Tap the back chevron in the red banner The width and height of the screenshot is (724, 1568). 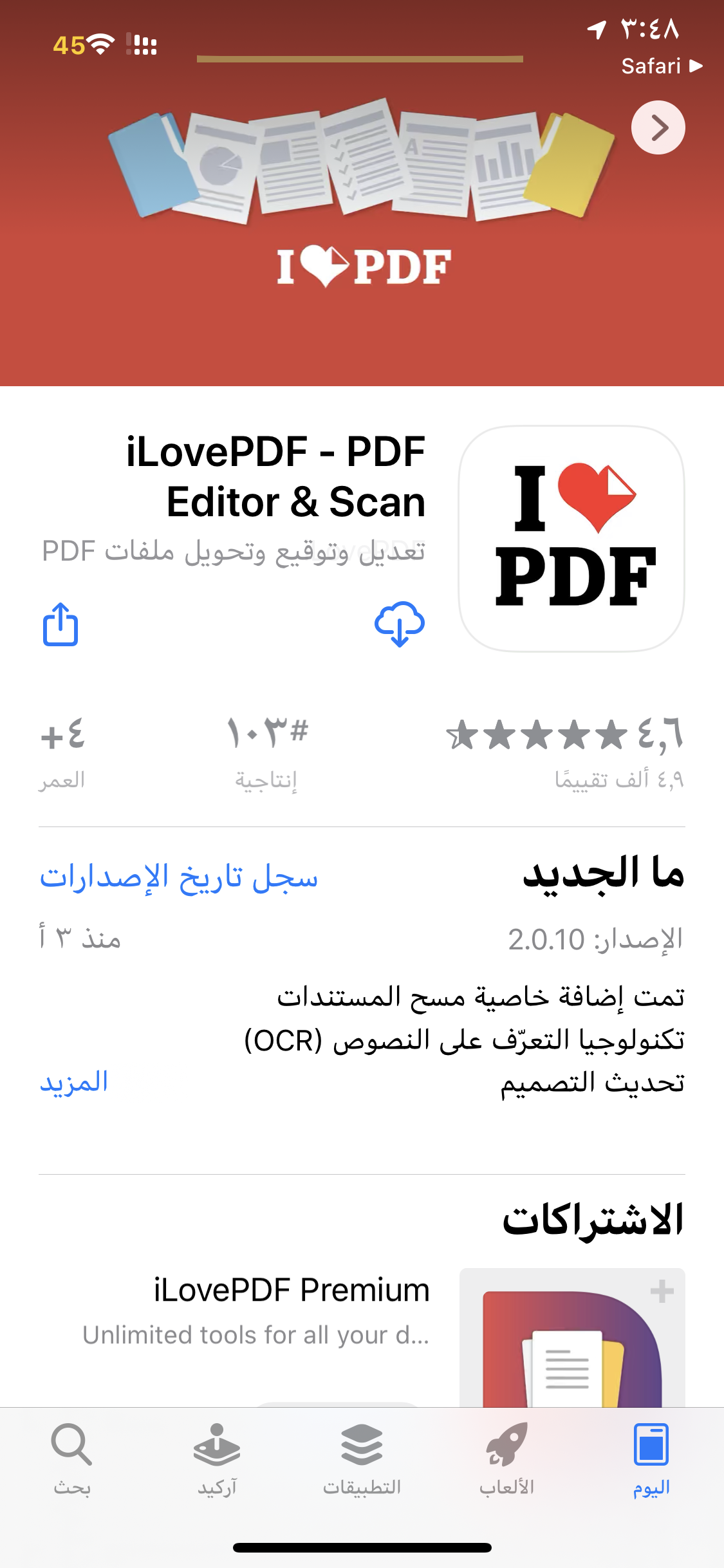658,127
